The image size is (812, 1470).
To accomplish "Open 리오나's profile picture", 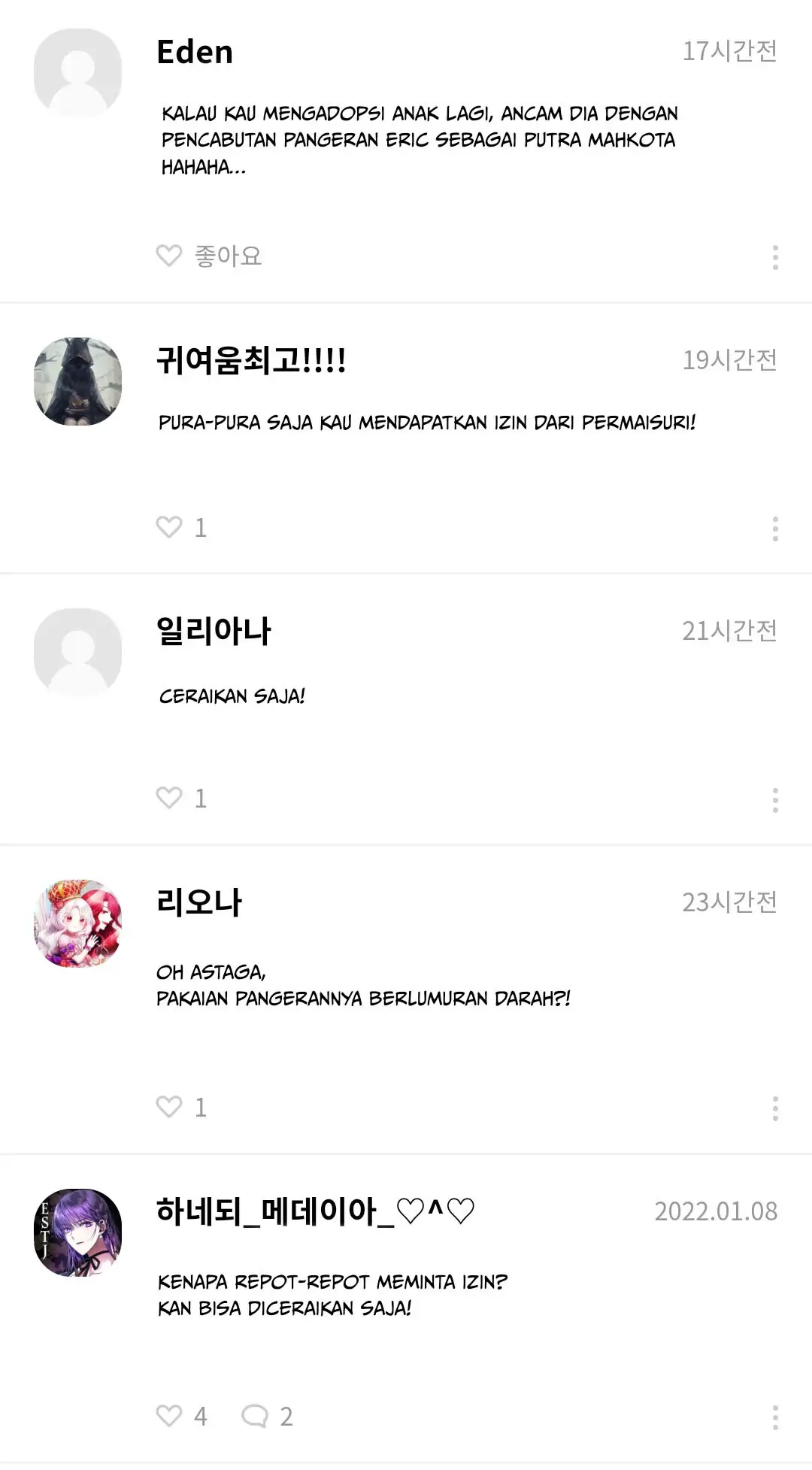I will click(78, 923).
